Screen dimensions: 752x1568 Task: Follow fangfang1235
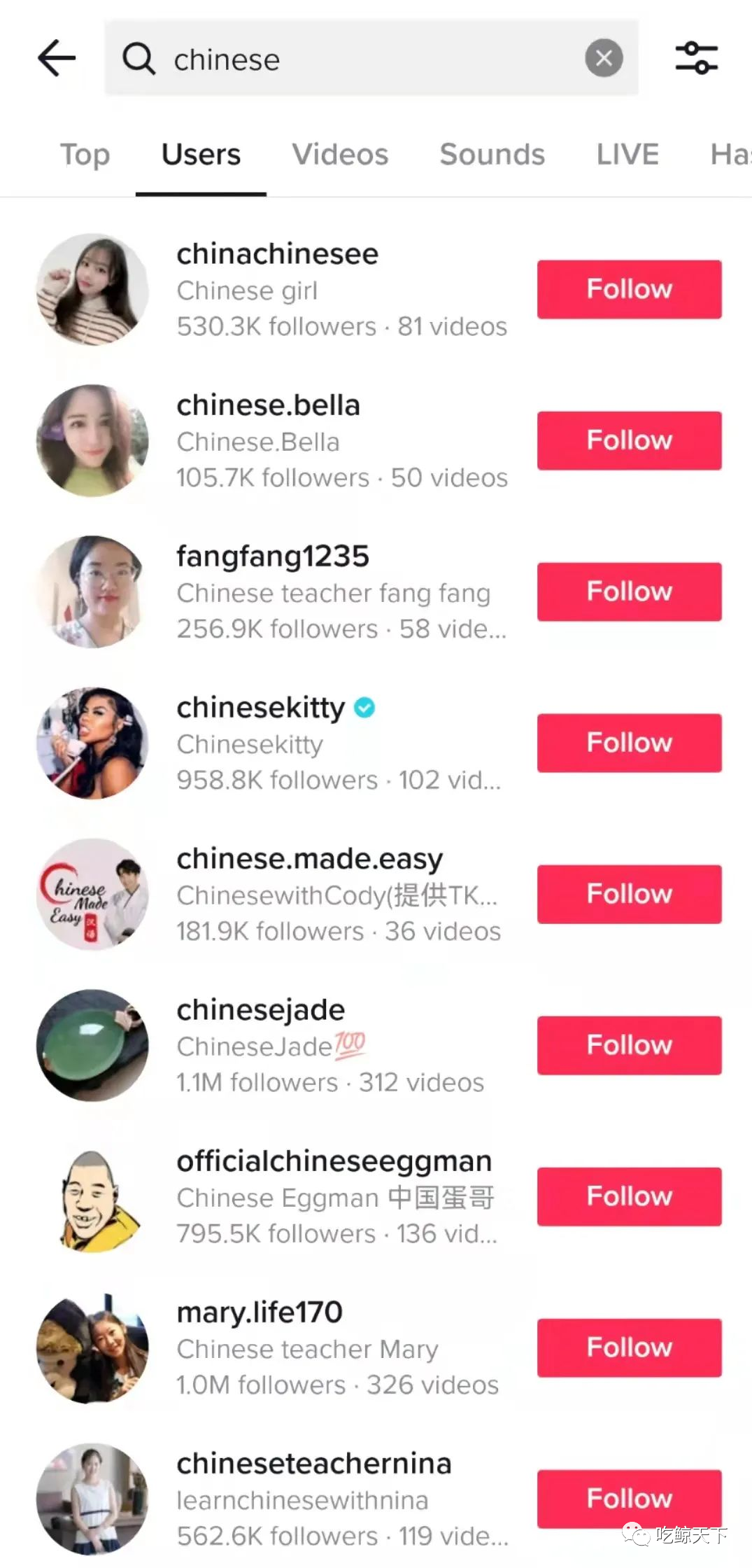point(629,591)
